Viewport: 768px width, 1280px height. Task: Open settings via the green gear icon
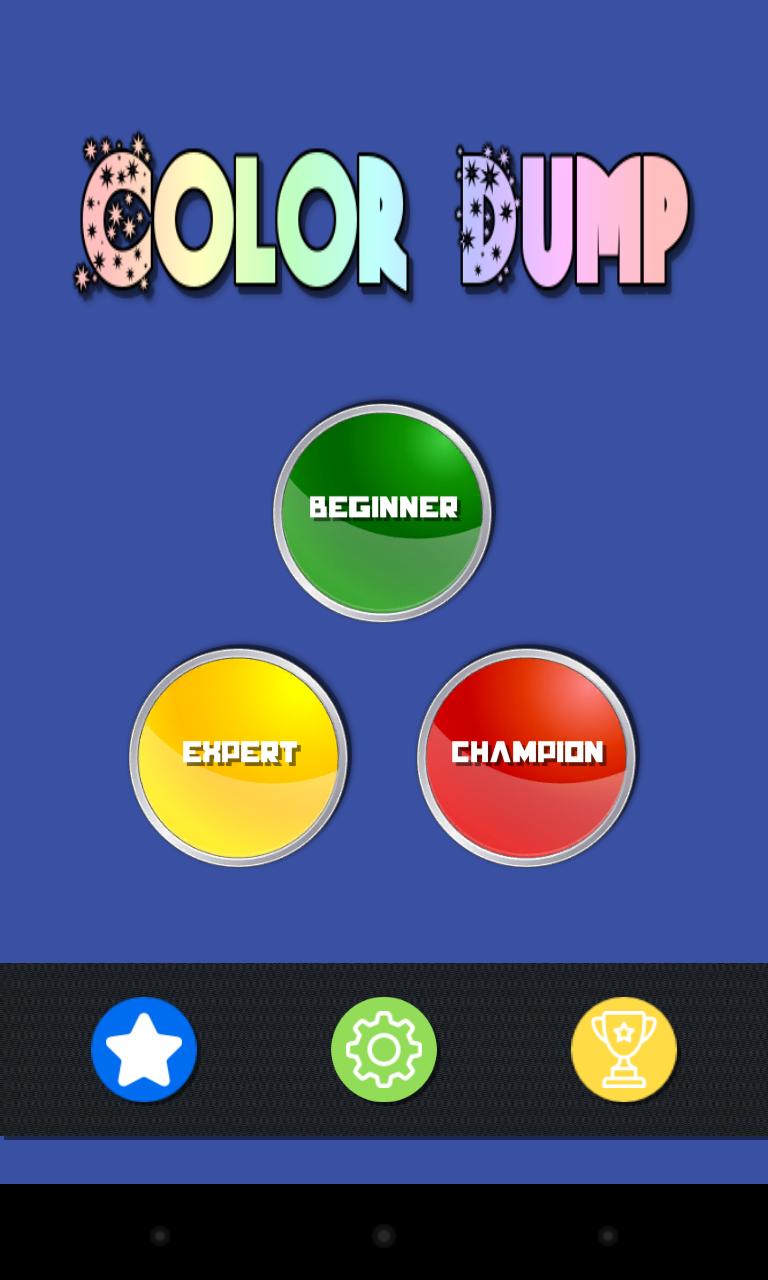[384, 1049]
